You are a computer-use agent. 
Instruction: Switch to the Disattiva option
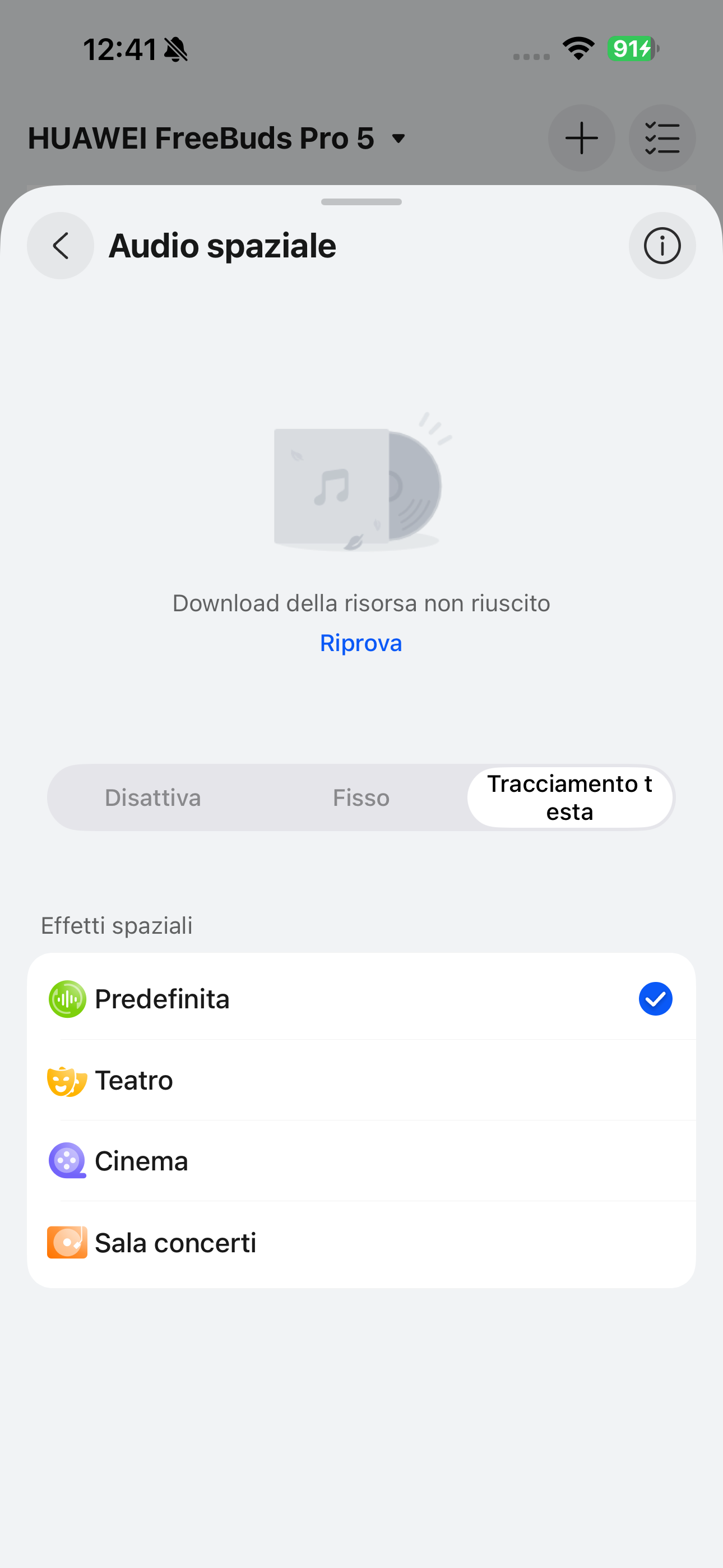point(153,797)
